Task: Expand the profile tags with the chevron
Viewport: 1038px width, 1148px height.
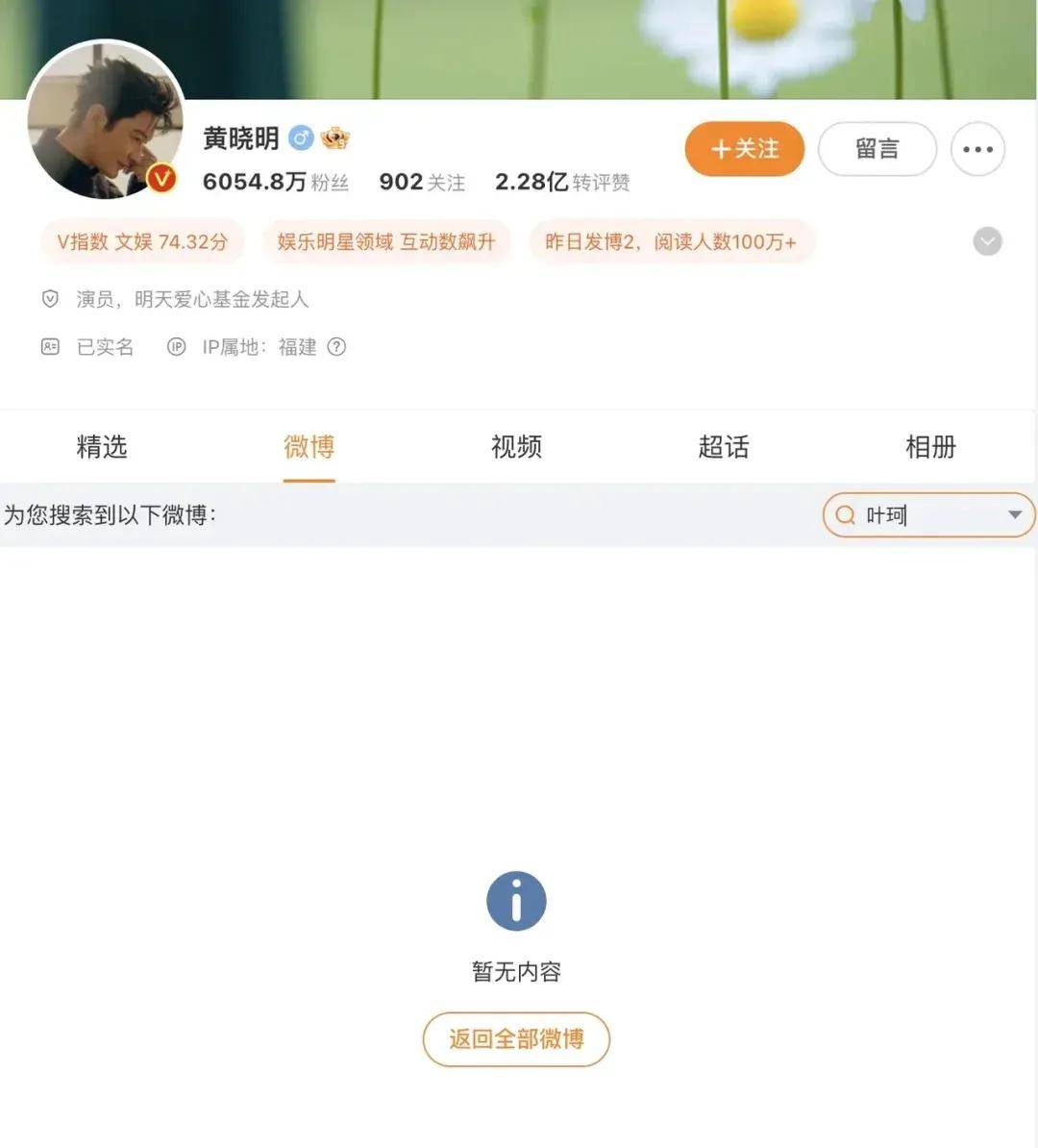Action: tap(987, 241)
